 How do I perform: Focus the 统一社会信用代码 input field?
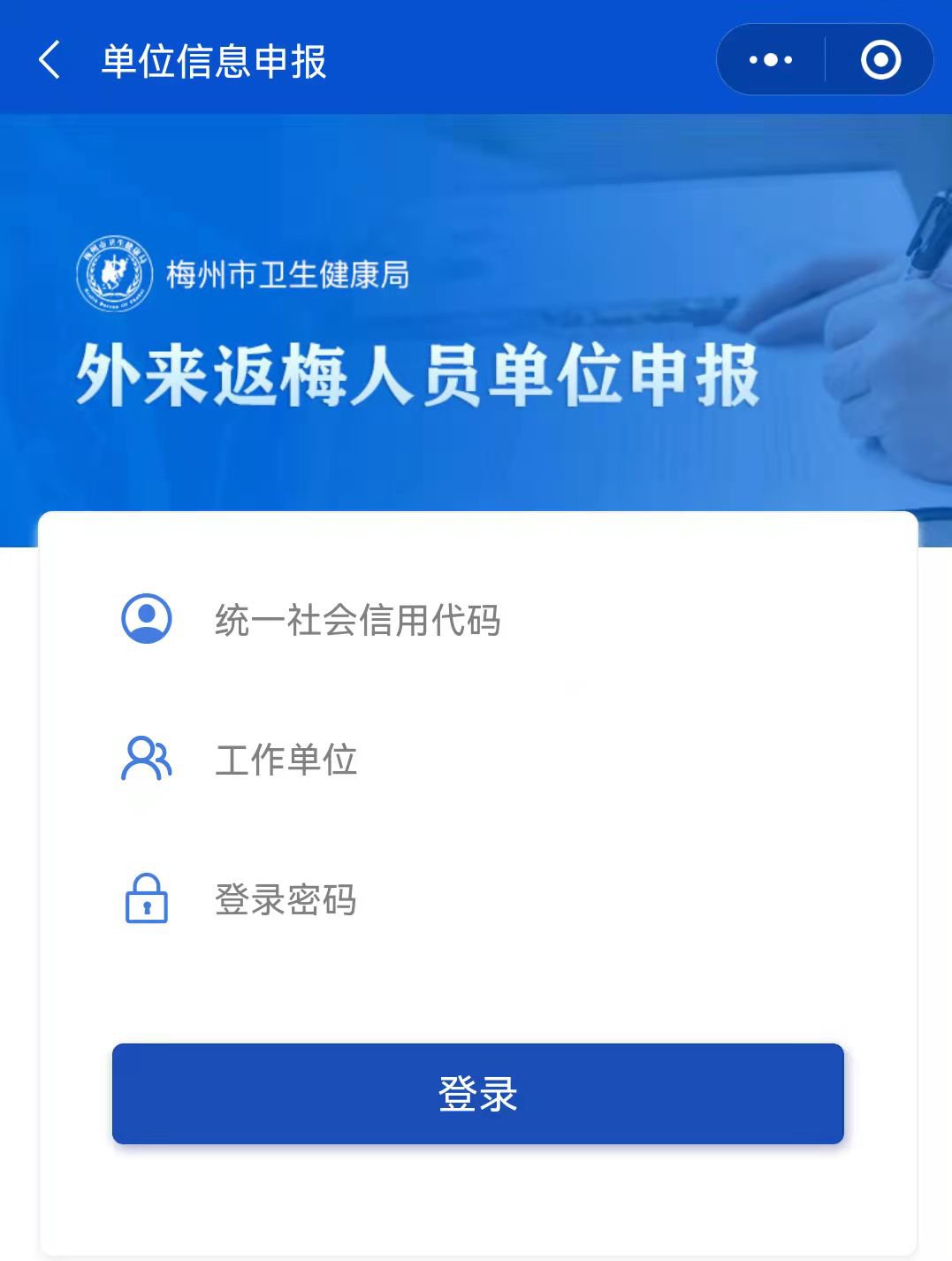click(x=513, y=620)
